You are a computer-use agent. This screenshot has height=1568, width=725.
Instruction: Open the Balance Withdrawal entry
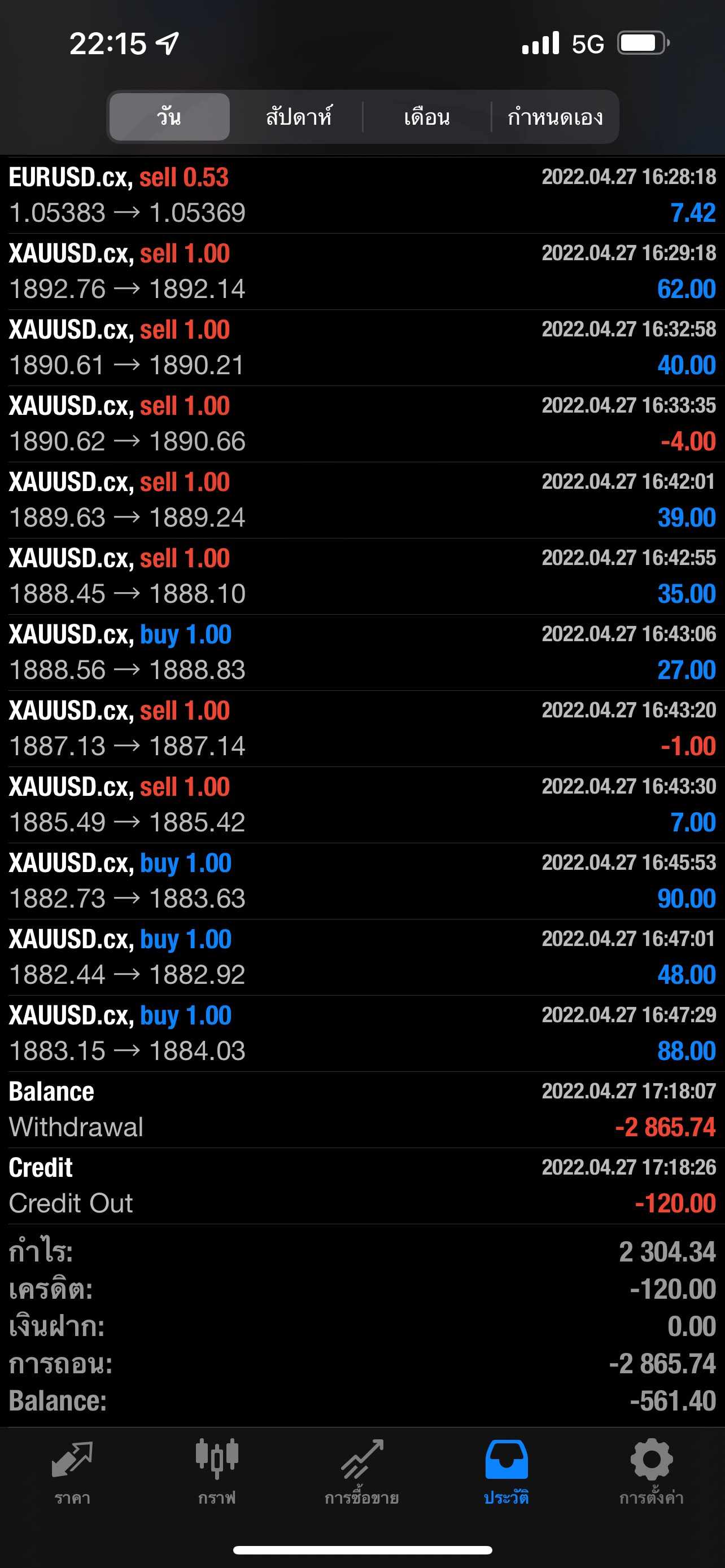[362, 1110]
